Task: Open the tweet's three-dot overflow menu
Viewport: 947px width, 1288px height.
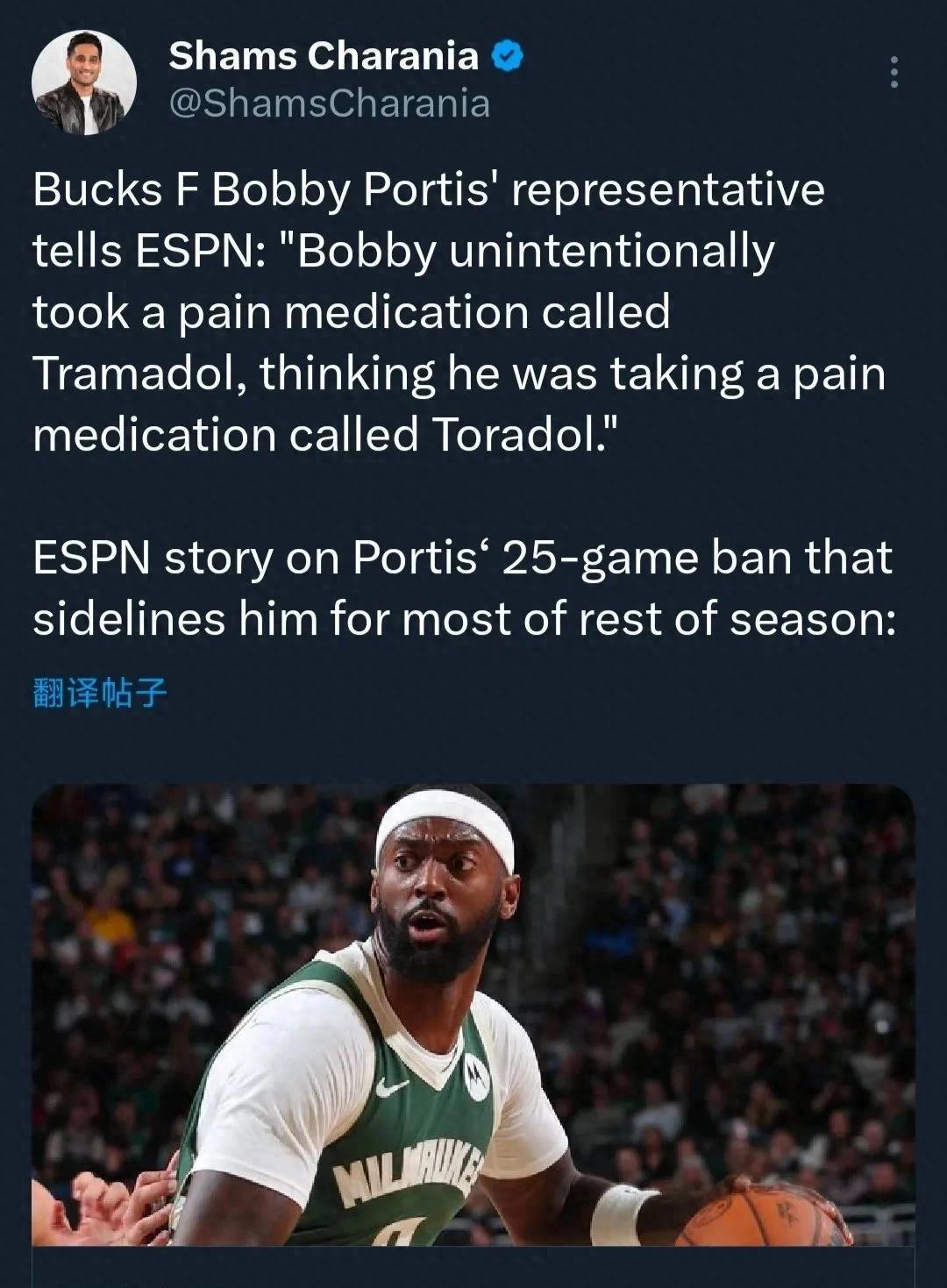Action: click(x=894, y=72)
